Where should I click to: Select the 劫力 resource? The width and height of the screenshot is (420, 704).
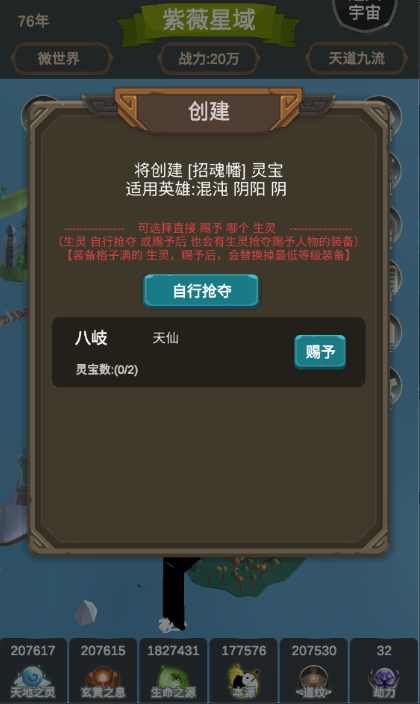click(384, 671)
